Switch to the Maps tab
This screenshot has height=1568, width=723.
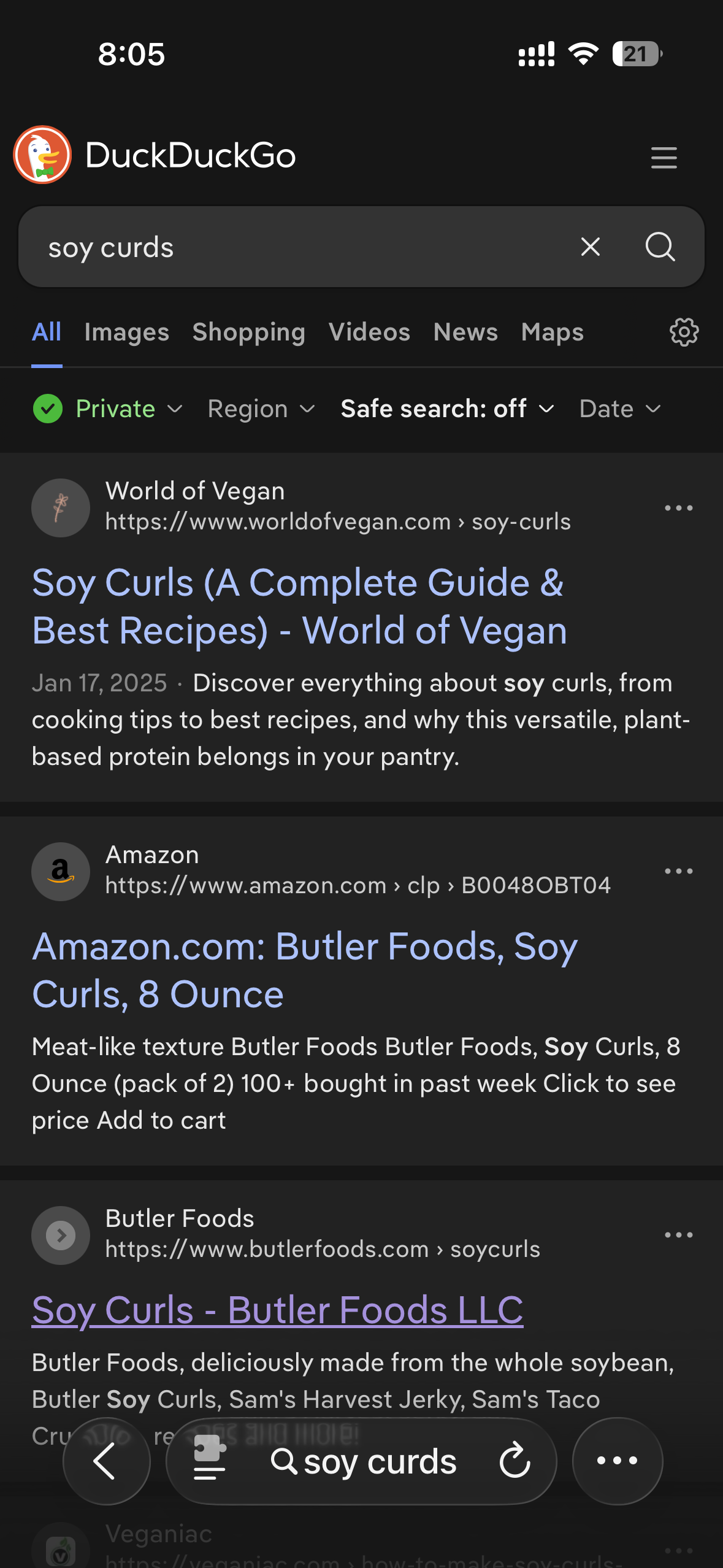point(552,332)
